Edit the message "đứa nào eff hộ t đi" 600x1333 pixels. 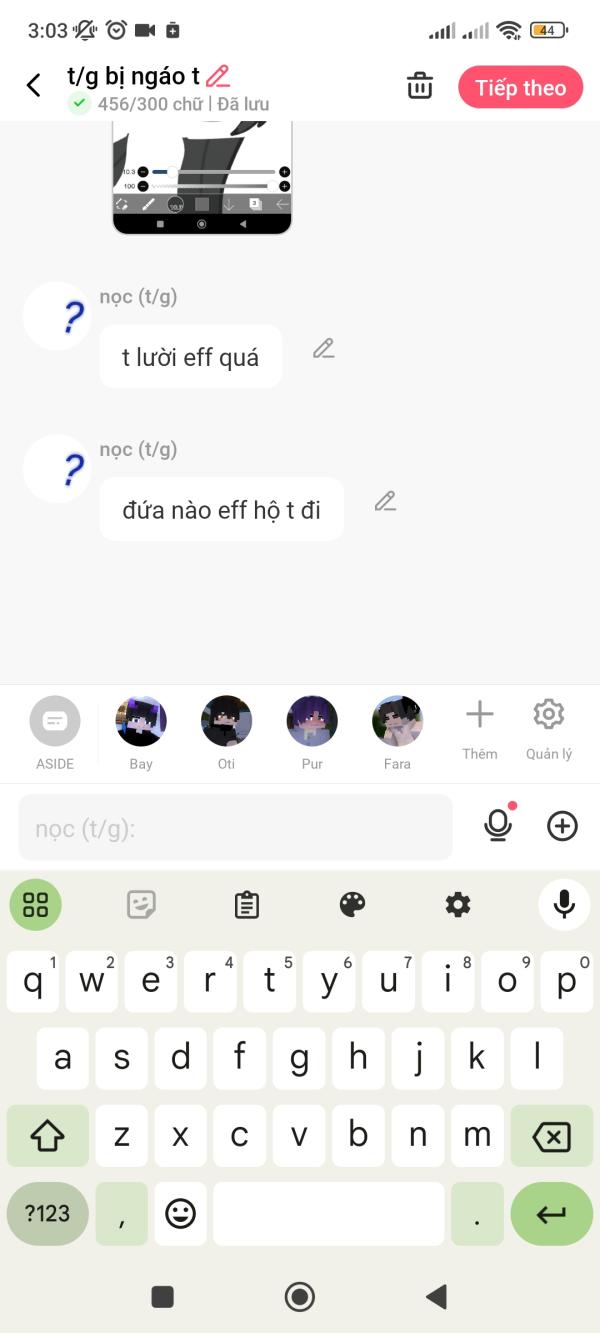point(385,501)
